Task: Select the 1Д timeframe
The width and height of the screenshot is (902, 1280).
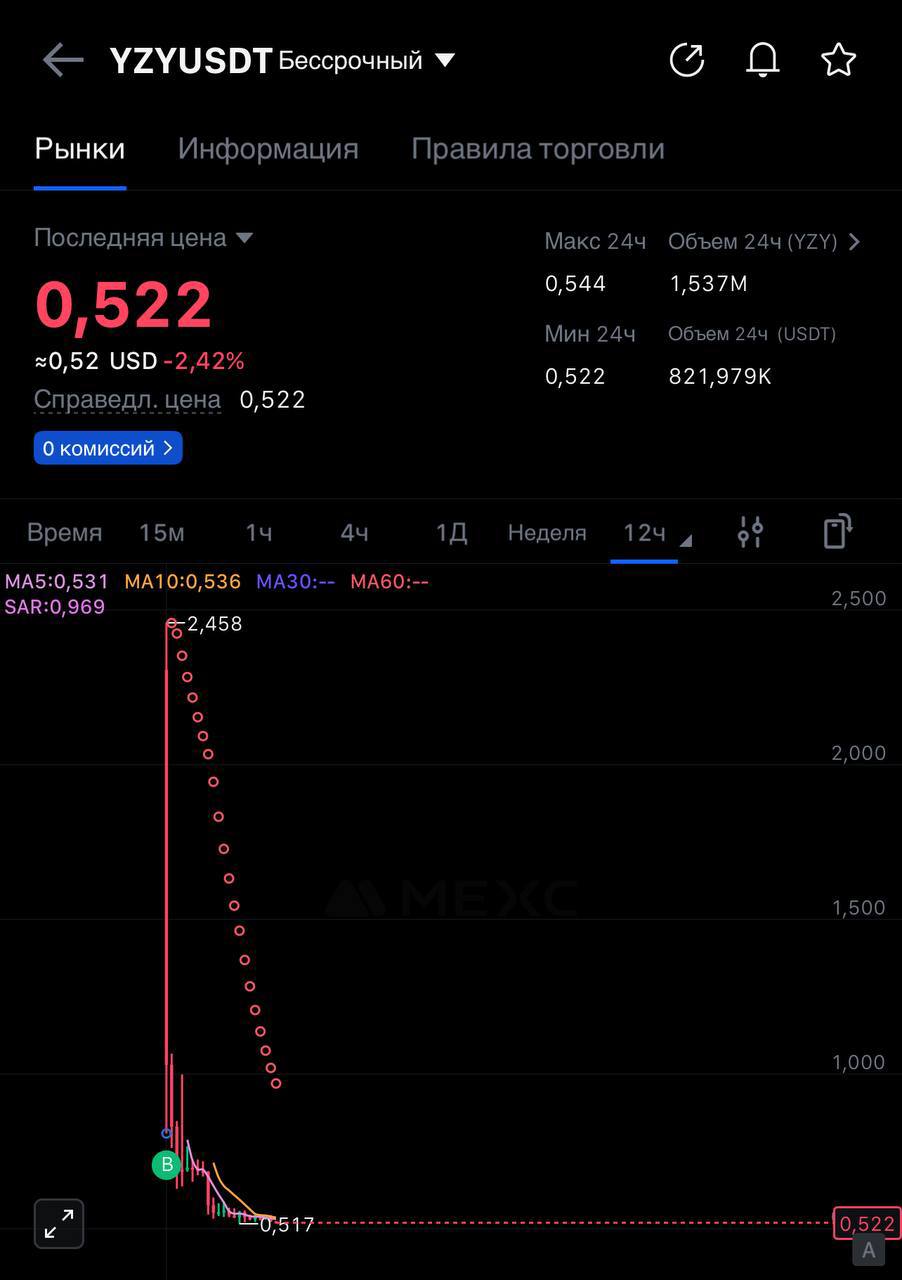Action: 451,533
